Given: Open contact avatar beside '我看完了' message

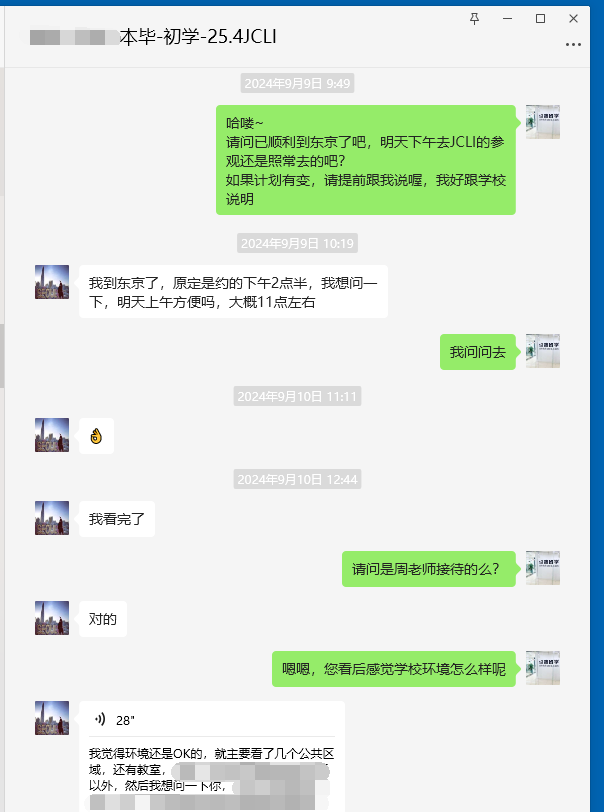Looking at the screenshot, I should [x=52, y=518].
